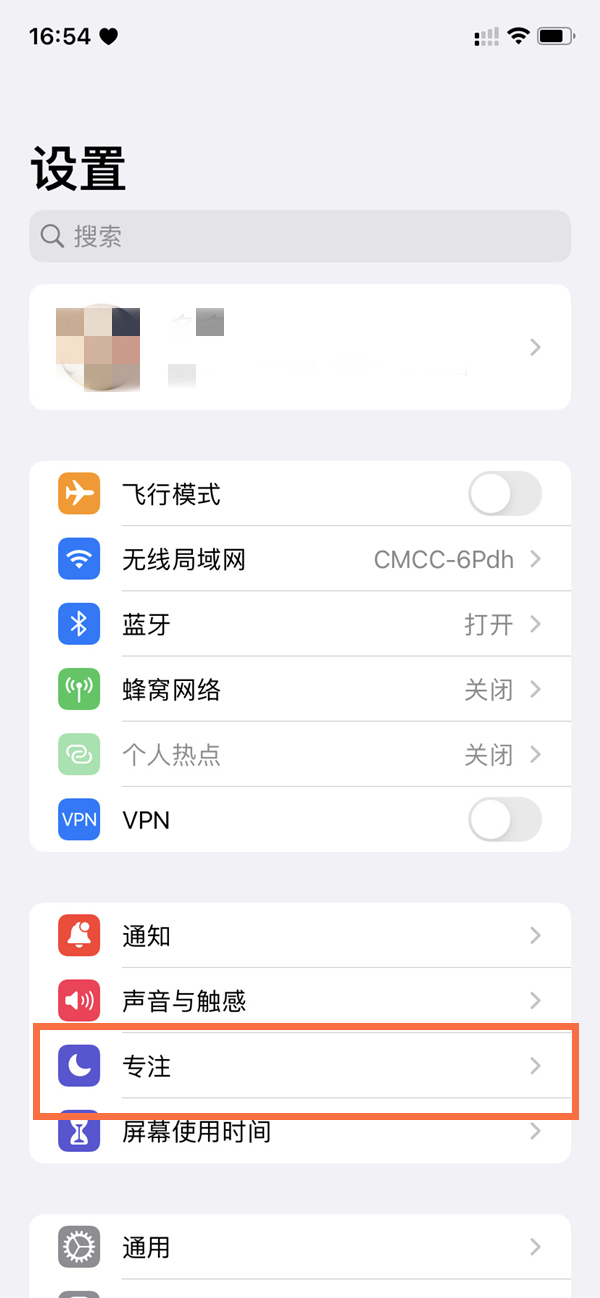
Task: Select the 专注 row
Action: click(x=300, y=1067)
